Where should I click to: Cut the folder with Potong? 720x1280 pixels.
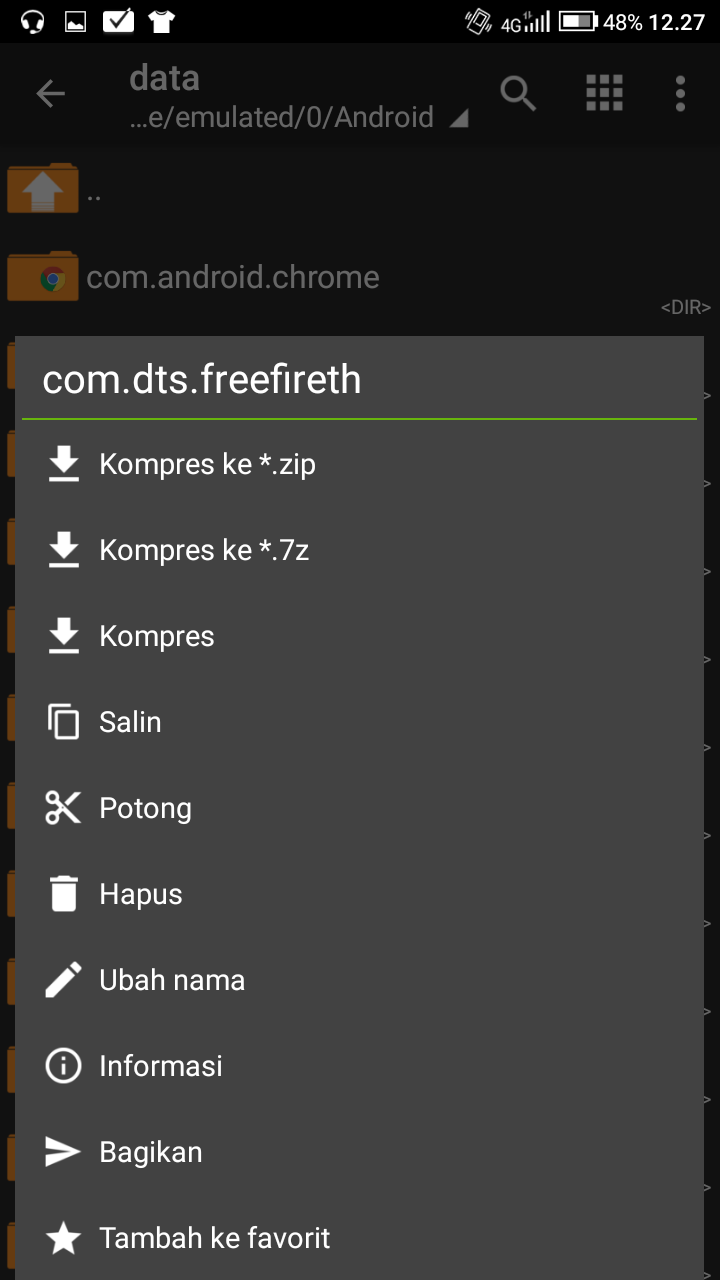click(x=145, y=808)
